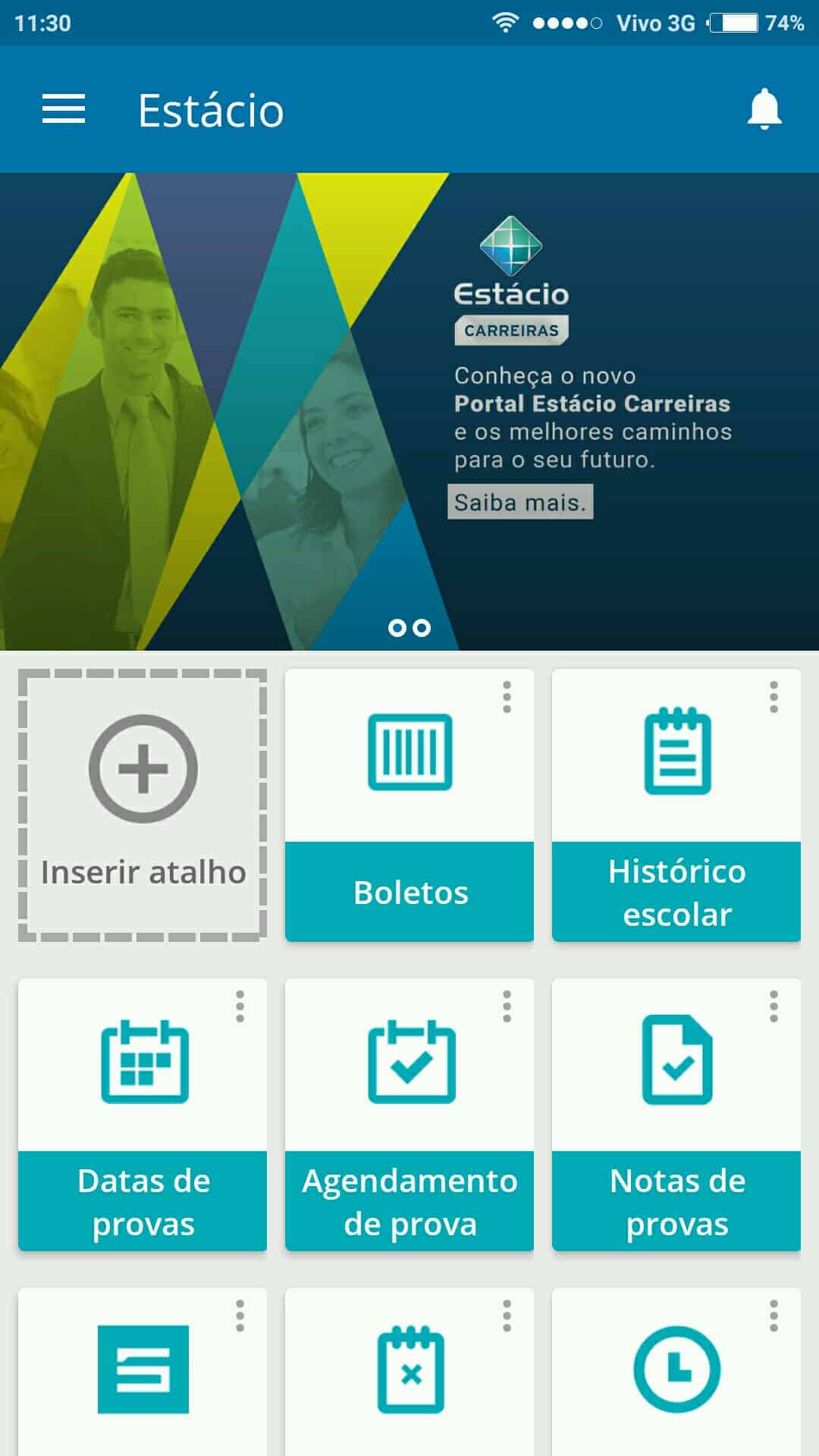This screenshot has height=1456, width=819.
Task: Open options menu on Boletos card
Action: click(507, 697)
